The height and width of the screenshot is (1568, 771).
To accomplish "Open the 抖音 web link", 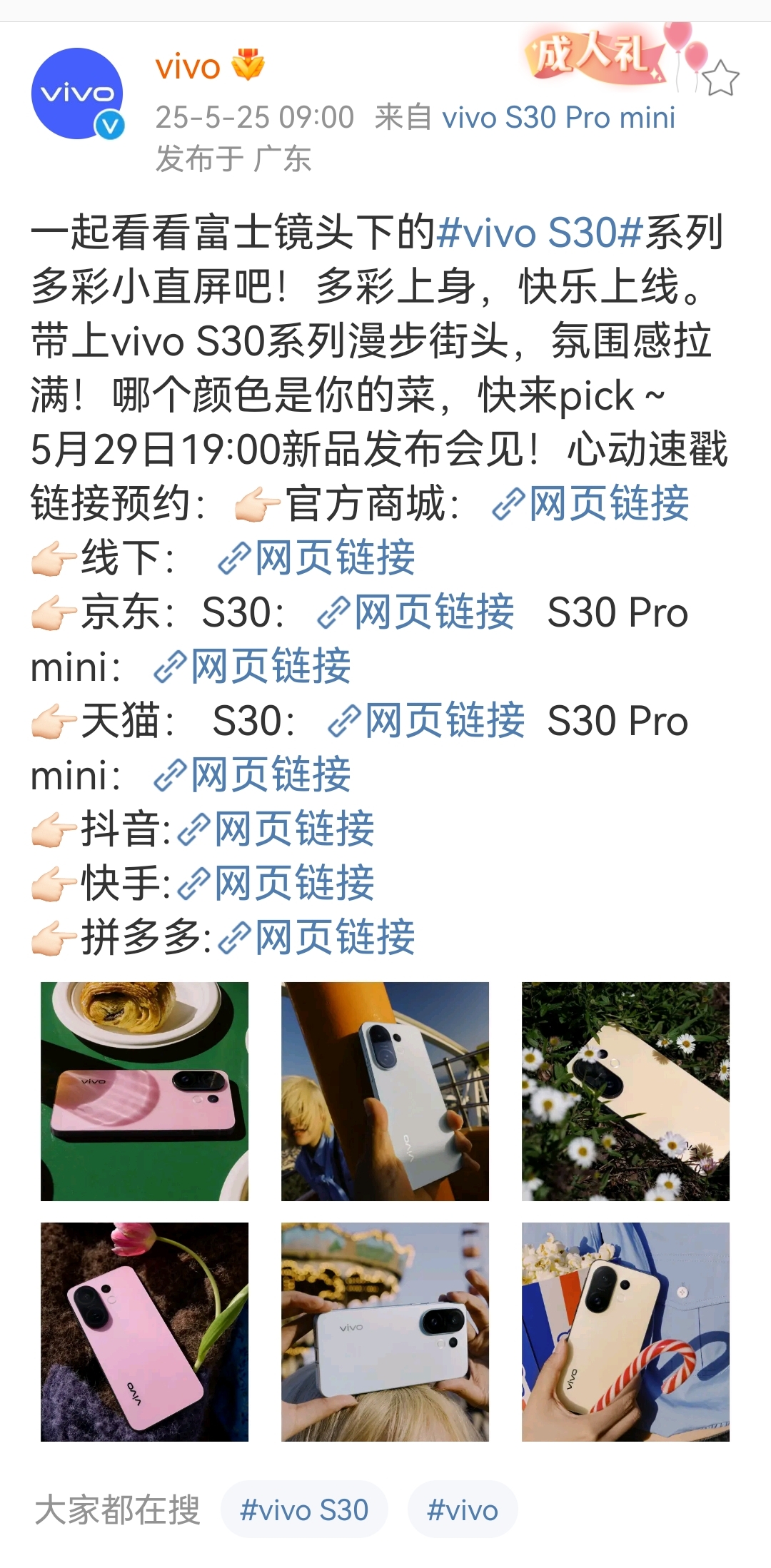I will coord(276,829).
